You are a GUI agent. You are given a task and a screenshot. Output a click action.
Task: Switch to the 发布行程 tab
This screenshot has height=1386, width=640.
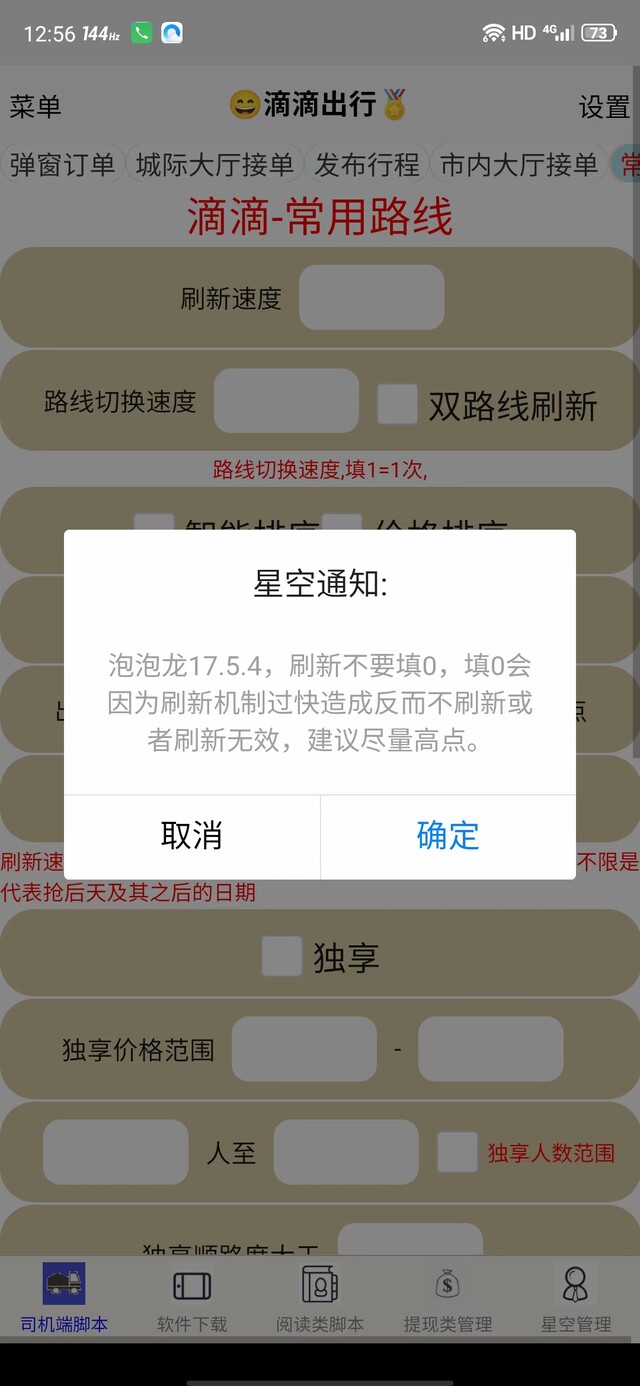[x=367, y=165]
